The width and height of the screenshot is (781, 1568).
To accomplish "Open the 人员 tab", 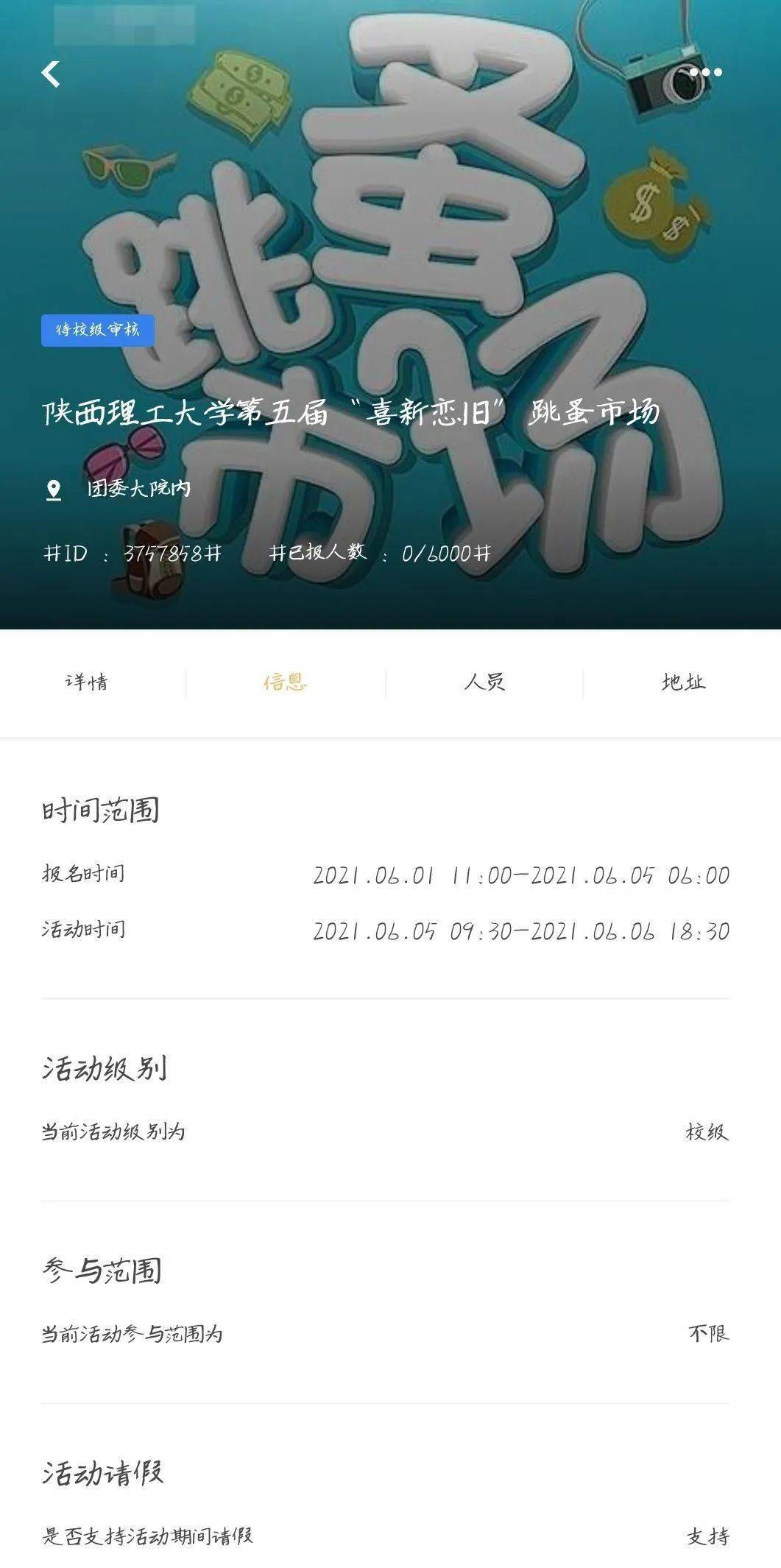I will 484,682.
